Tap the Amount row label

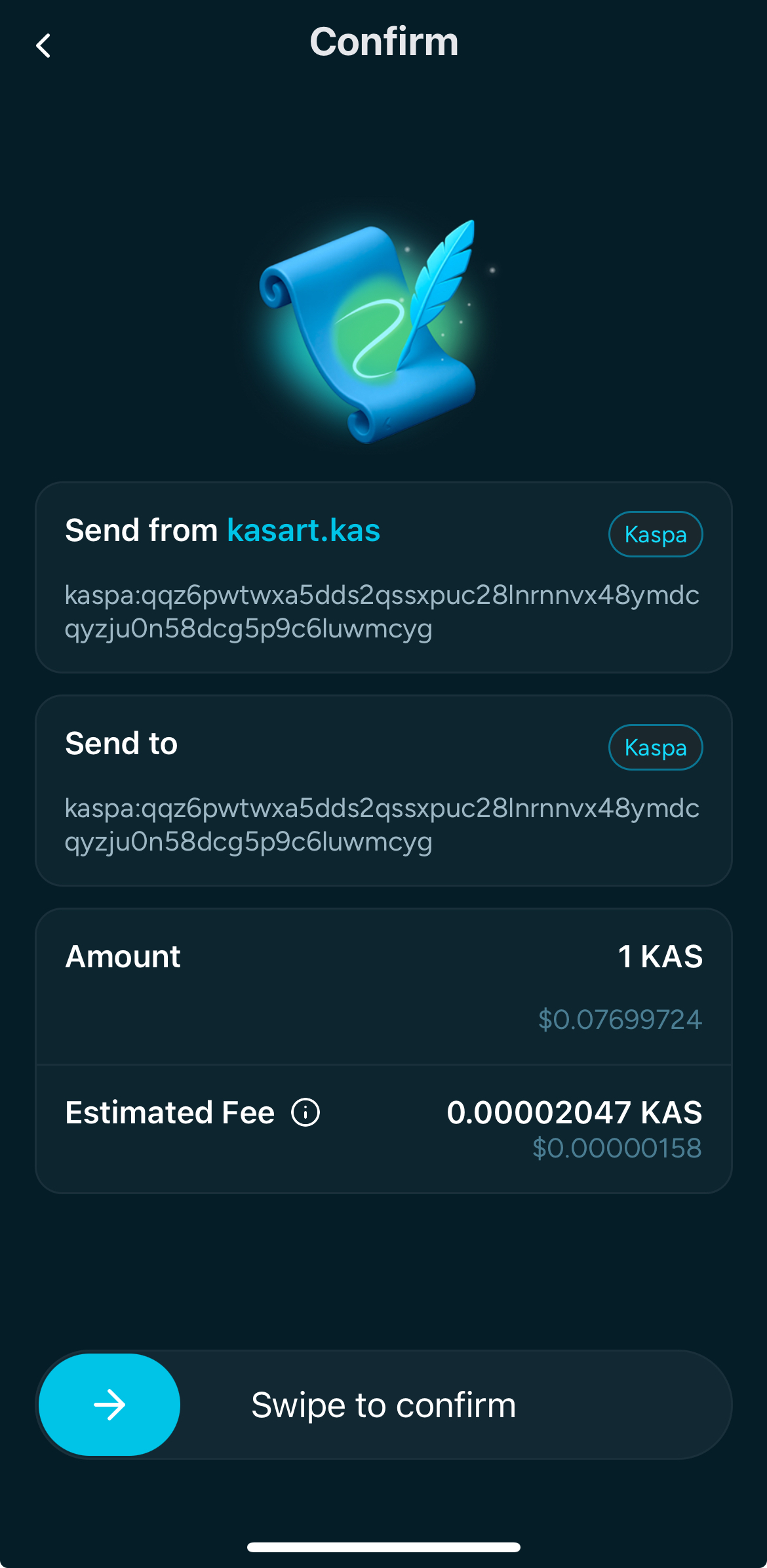pyautogui.click(x=122, y=957)
